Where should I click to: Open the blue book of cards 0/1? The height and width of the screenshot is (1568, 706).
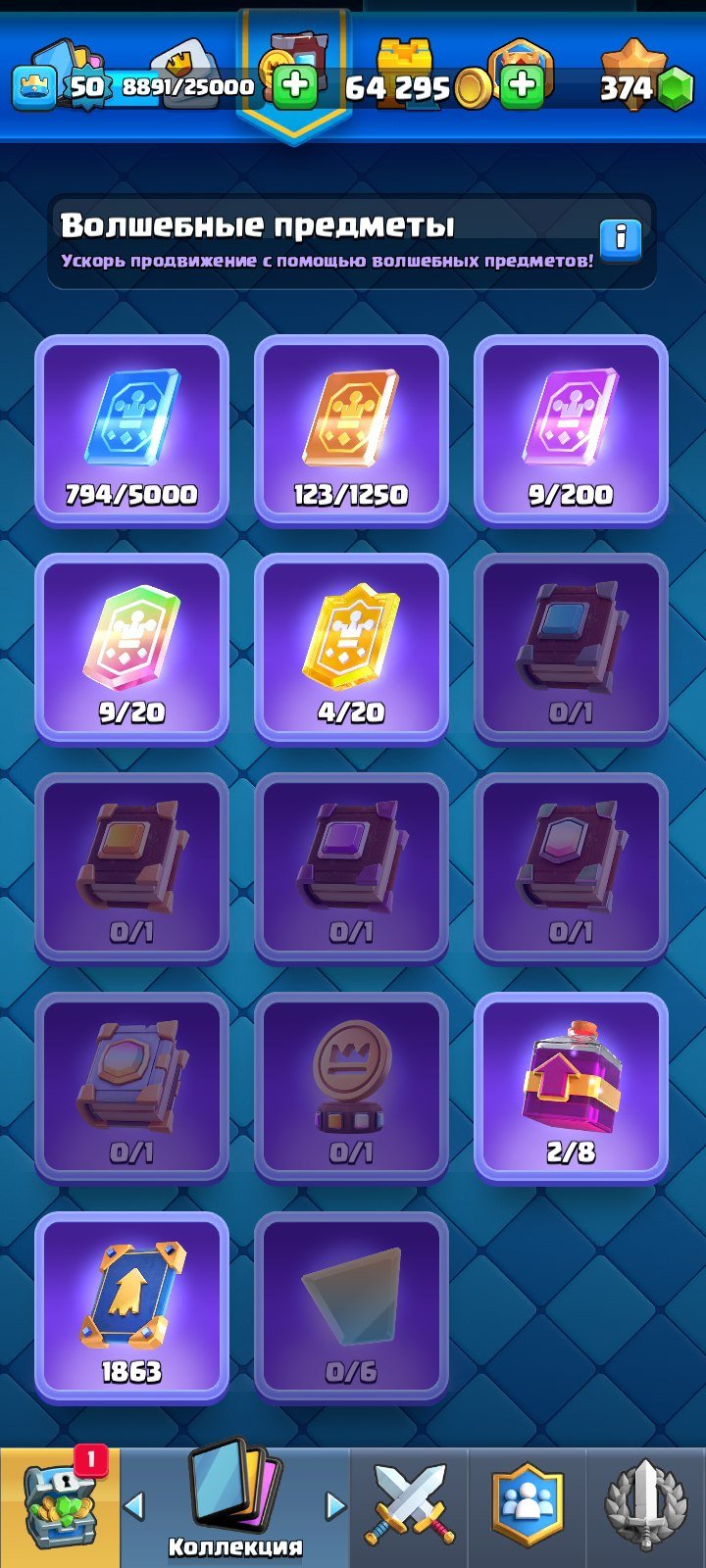571,649
